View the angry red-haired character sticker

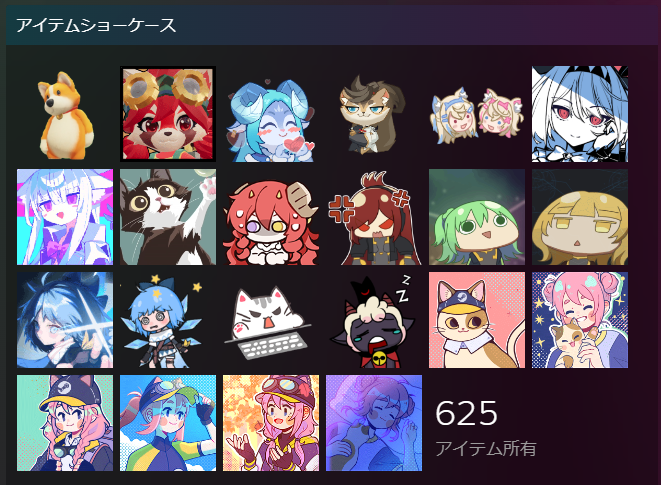click(x=373, y=217)
